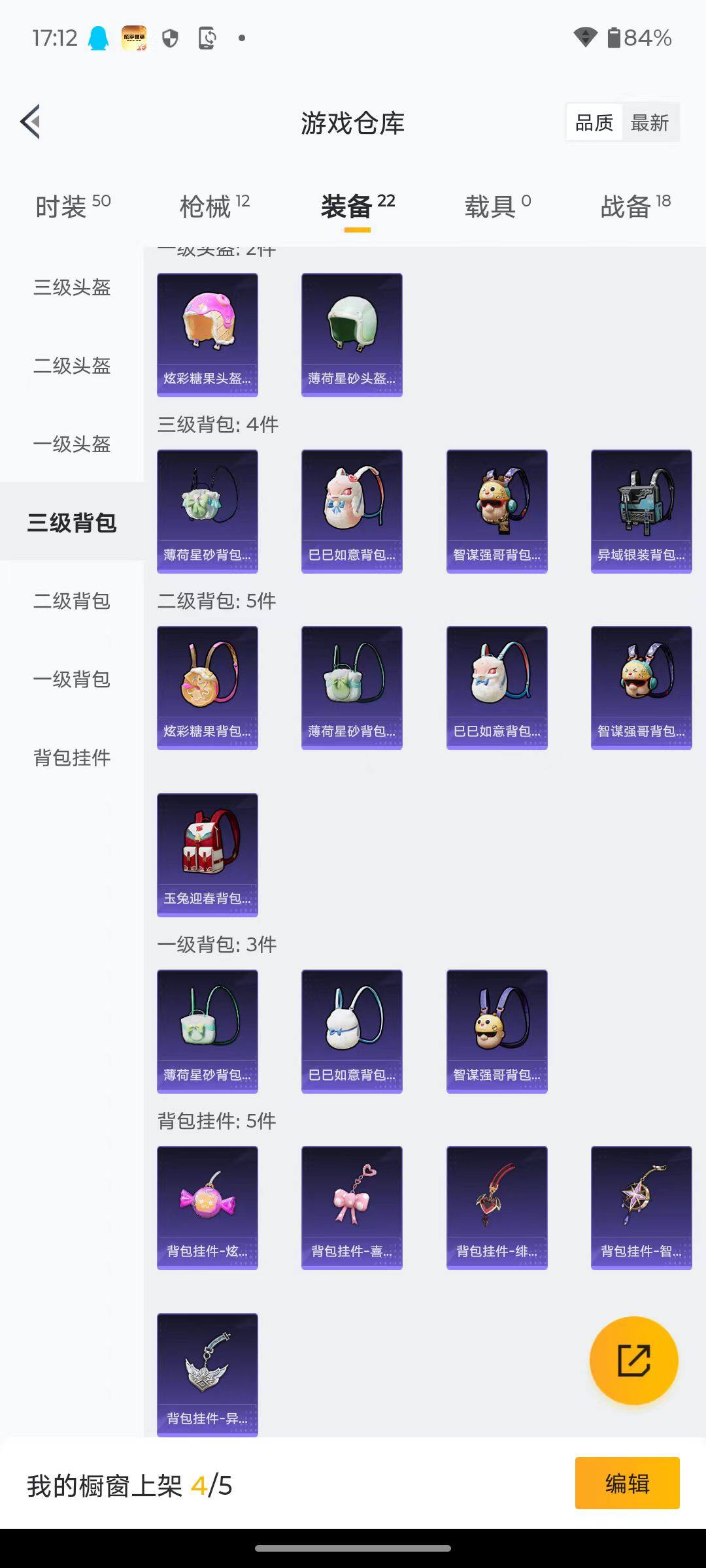View the 薄荷星砂头盔 item
The height and width of the screenshot is (1568, 706).
(x=352, y=335)
